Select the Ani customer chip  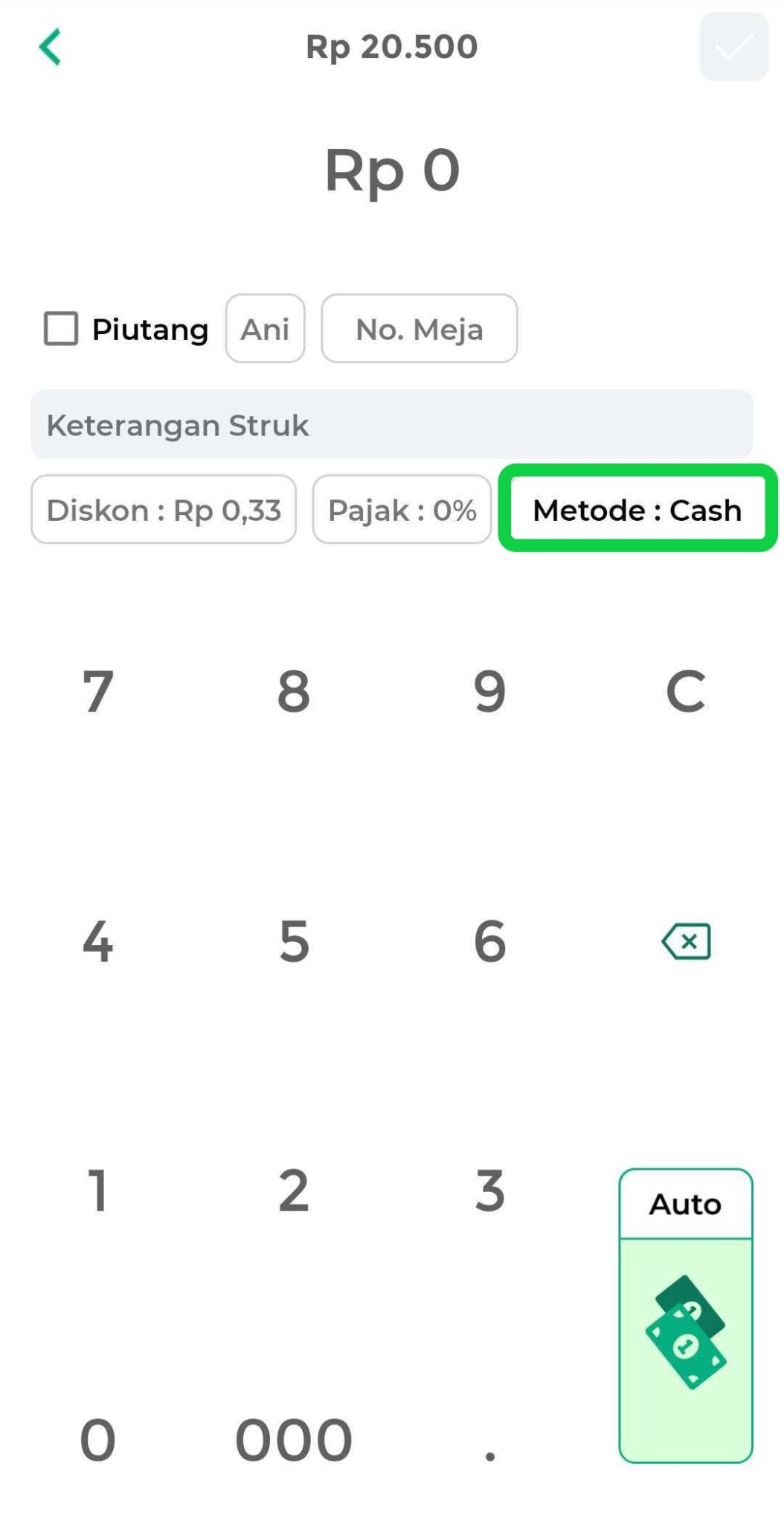(264, 328)
